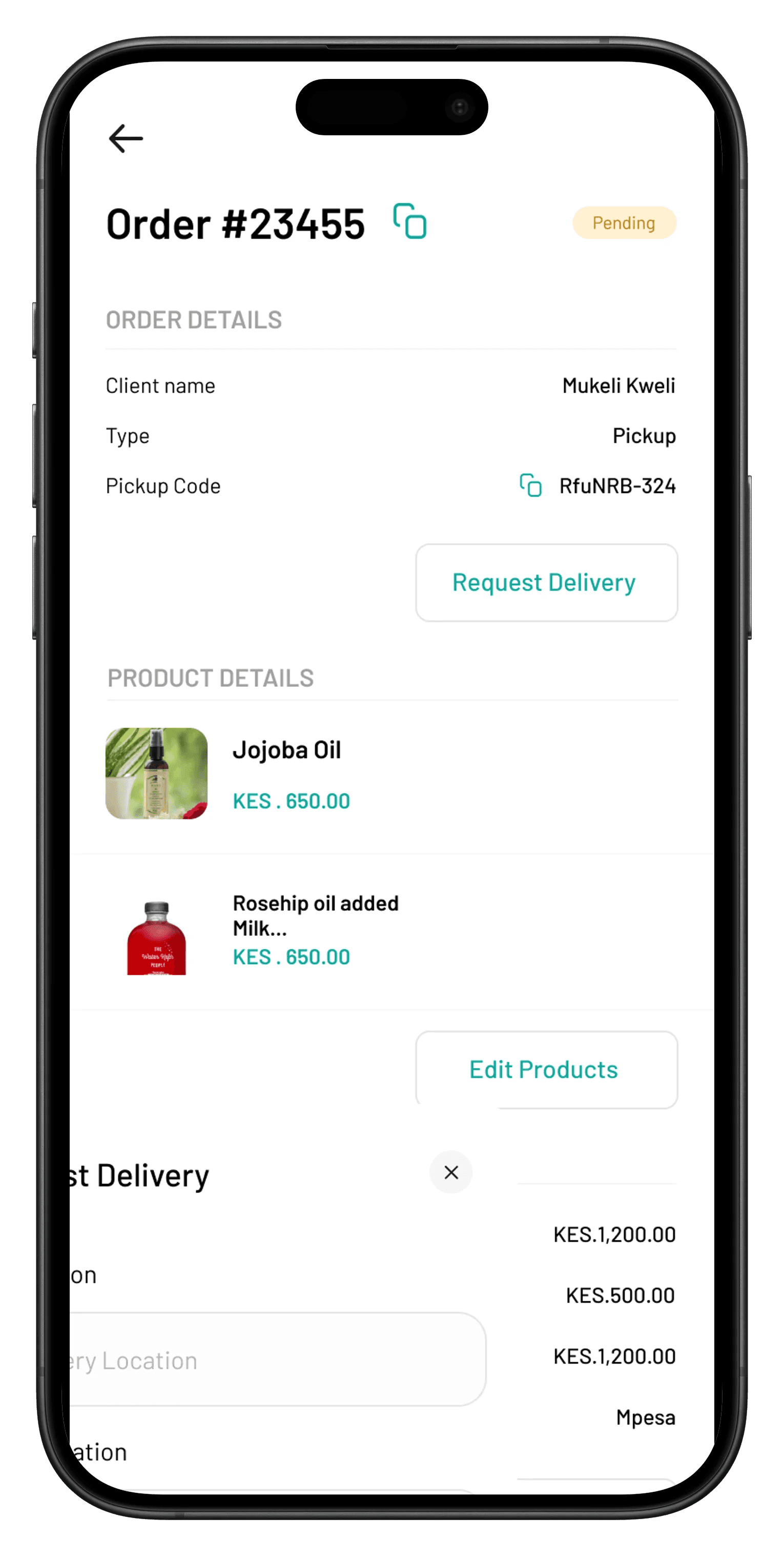The height and width of the screenshot is (1556, 784).
Task: Close the Request Delivery sheet
Action: pyautogui.click(x=450, y=1173)
